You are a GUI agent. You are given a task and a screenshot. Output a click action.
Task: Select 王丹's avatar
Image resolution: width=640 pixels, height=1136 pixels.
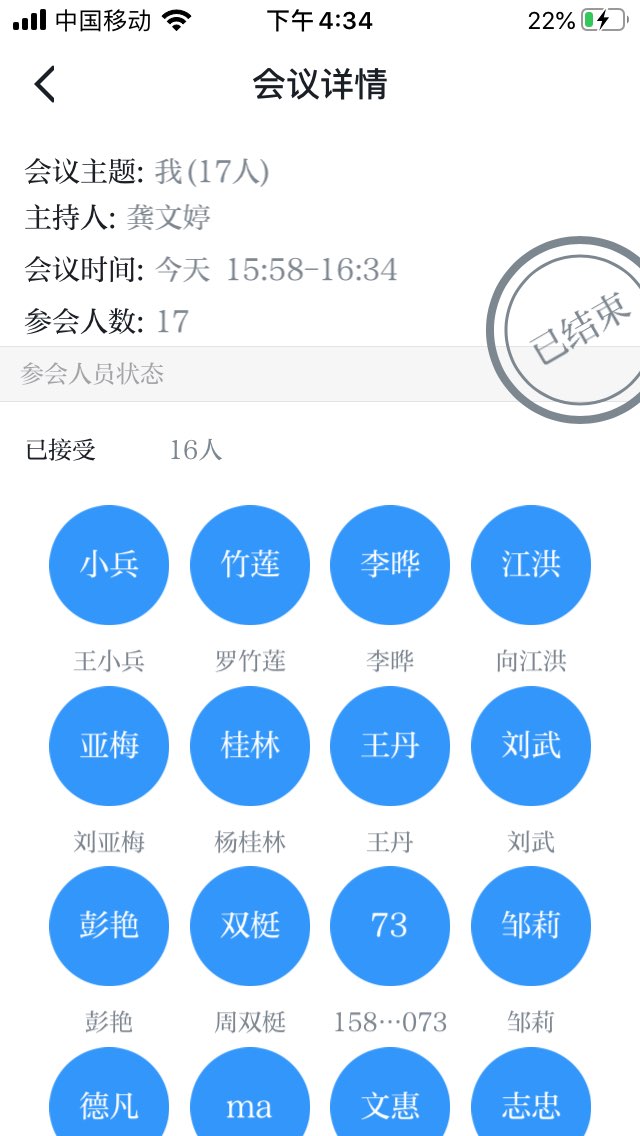pos(390,746)
